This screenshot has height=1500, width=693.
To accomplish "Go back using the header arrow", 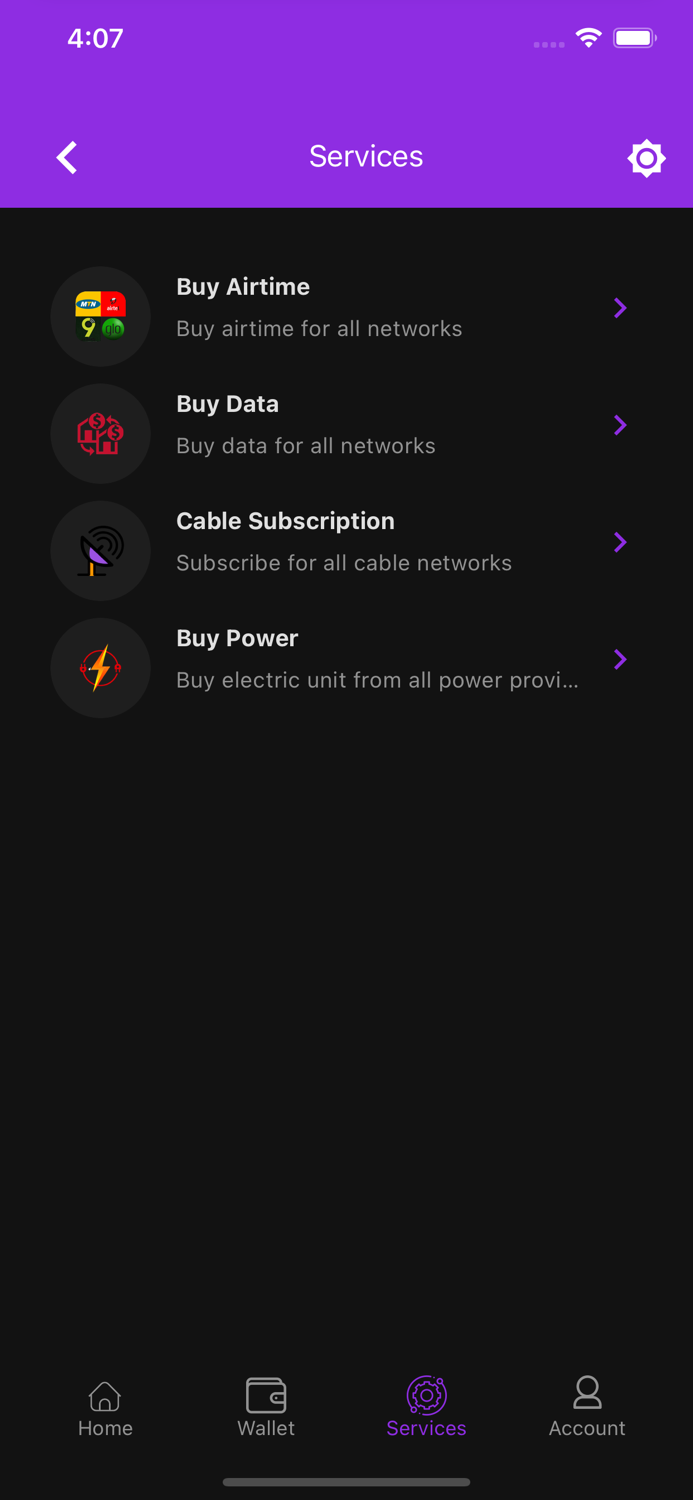I will point(67,157).
